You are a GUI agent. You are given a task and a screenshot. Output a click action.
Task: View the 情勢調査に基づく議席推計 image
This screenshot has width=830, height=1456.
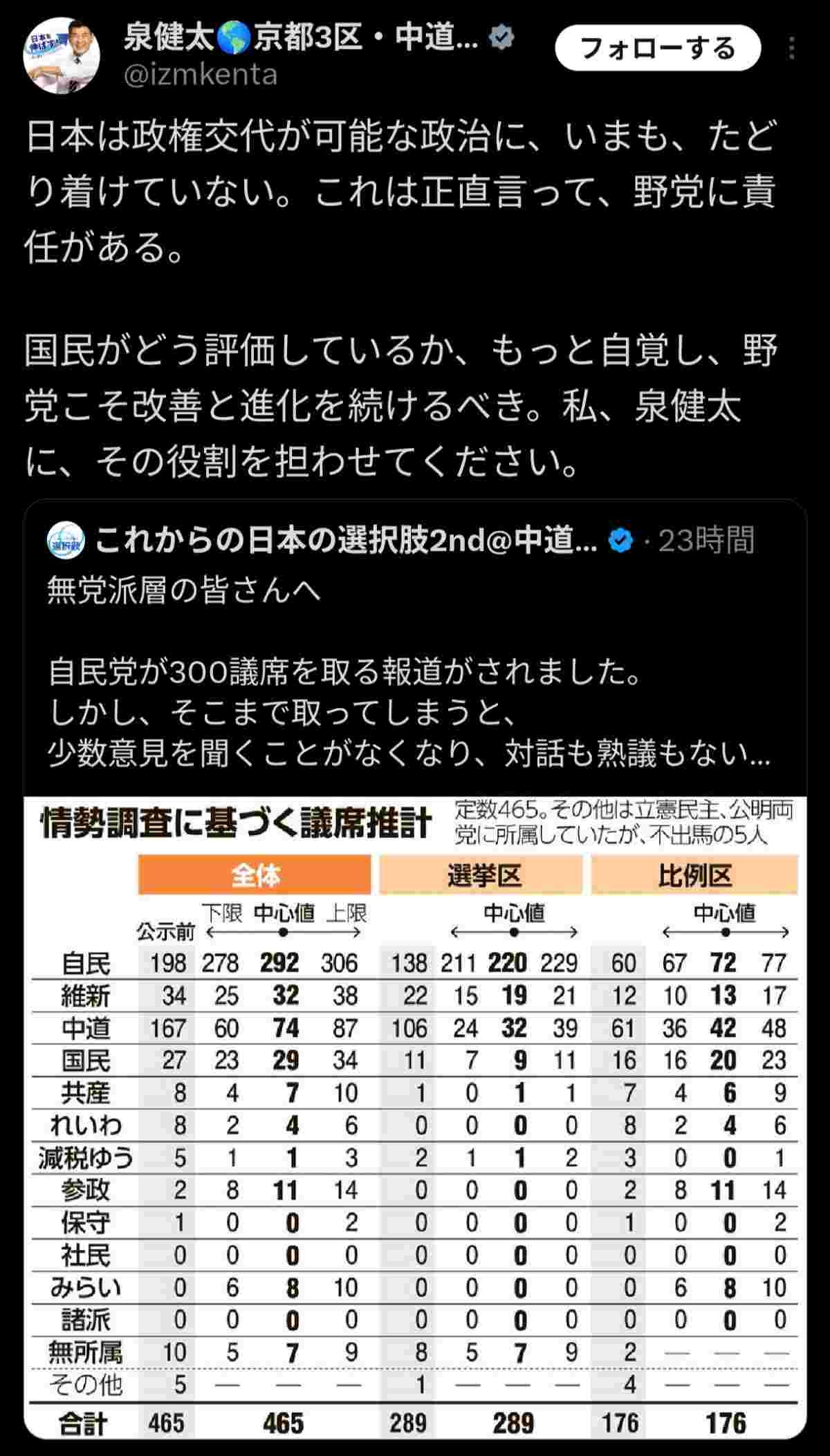point(415,1113)
